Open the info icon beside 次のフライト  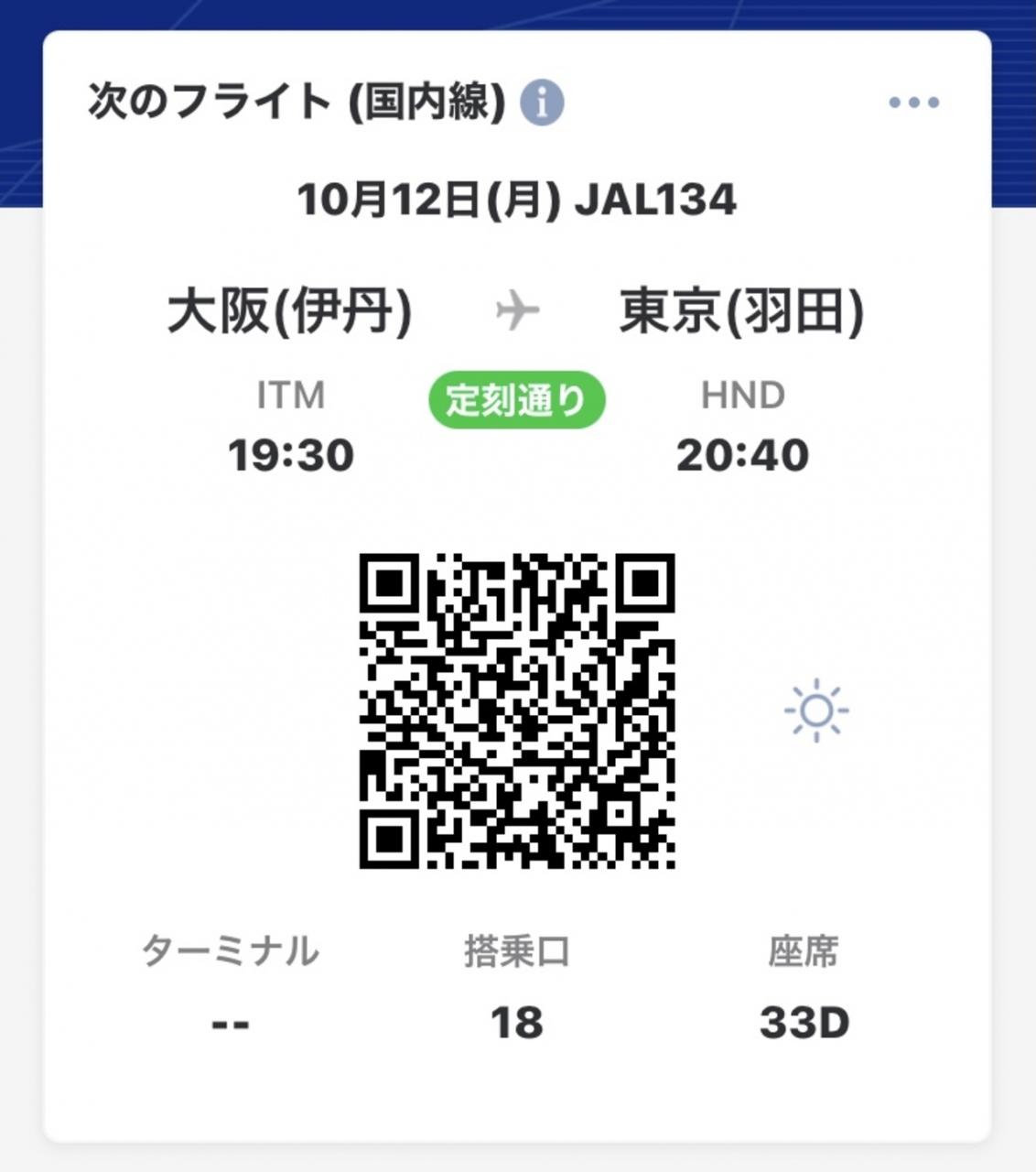(542, 103)
